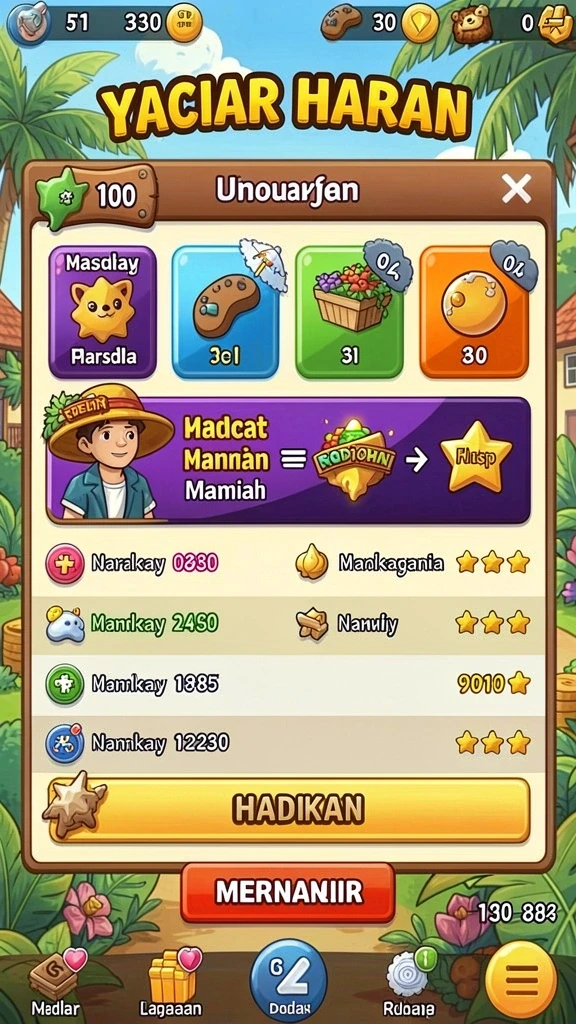Switch to the Medlar tab
The height and width of the screenshot is (1024, 576).
[x=56, y=984]
